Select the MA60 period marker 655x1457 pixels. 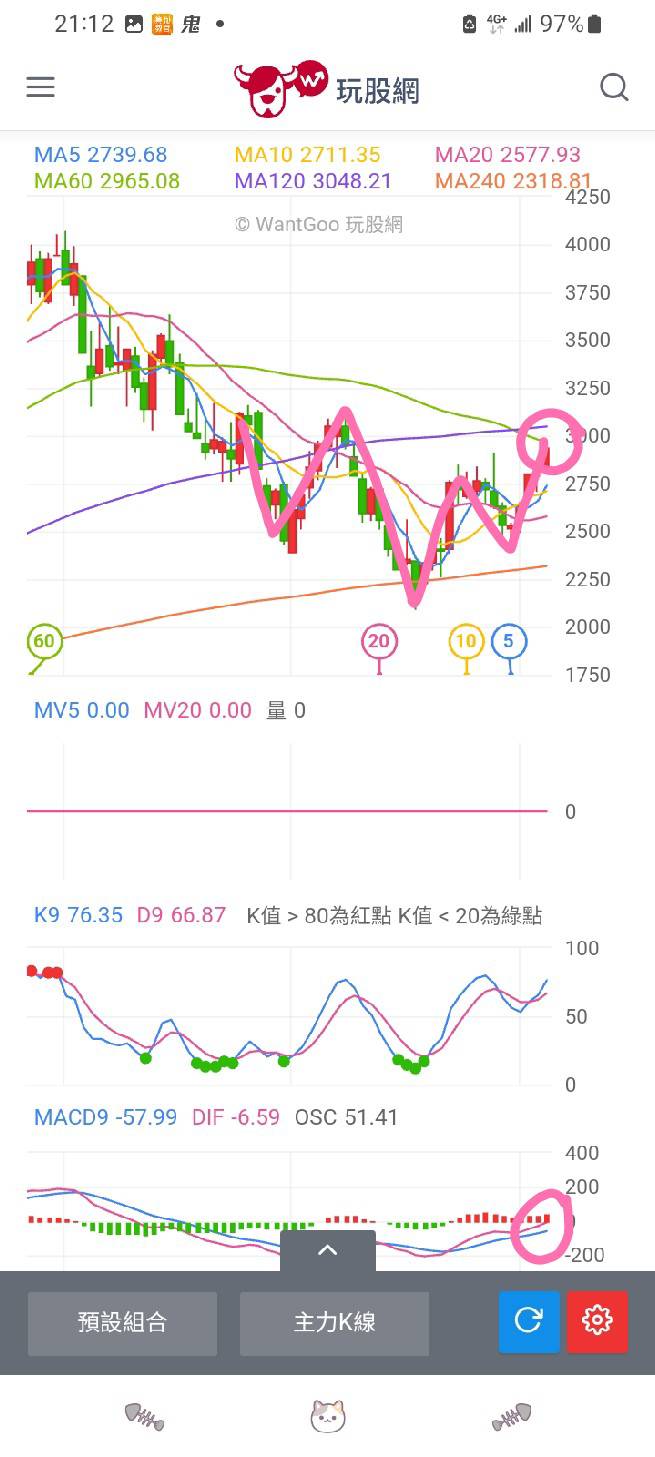(x=43, y=641)
